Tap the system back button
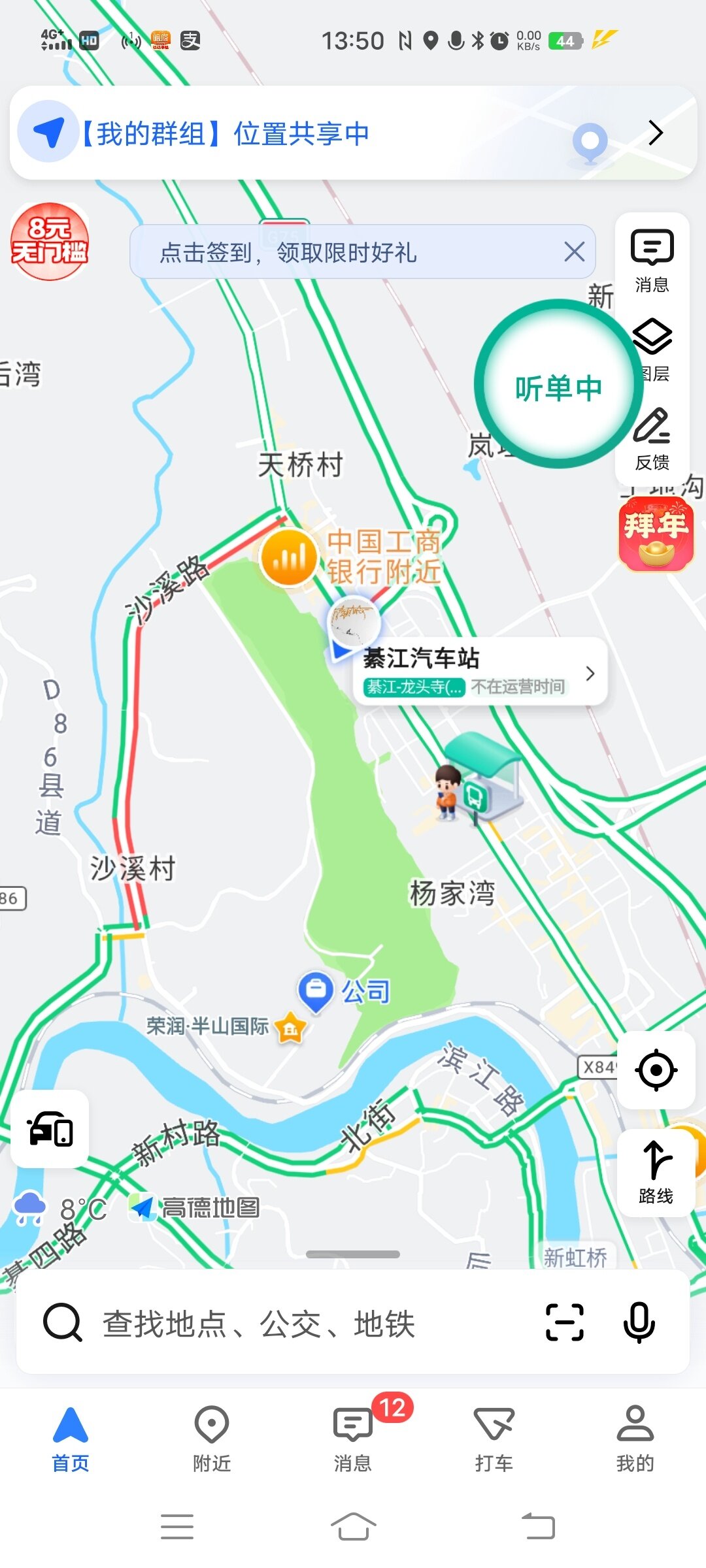 tap(539, 1526)
